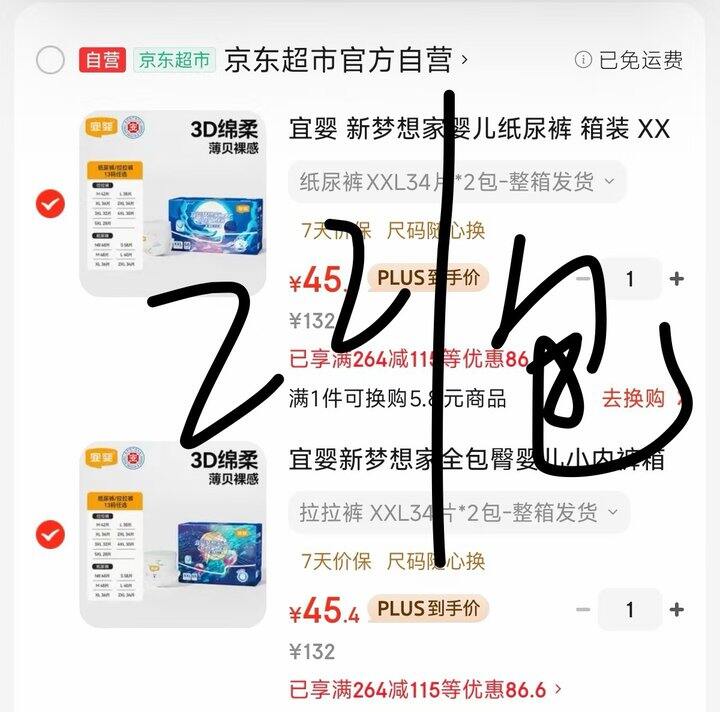Image resolution: width=720 pixels, height=712 pixels.
Task: Change the 拉拉裤 XXL34片*2包 specification
Action: pyautogui.click(x=459, y=512)
